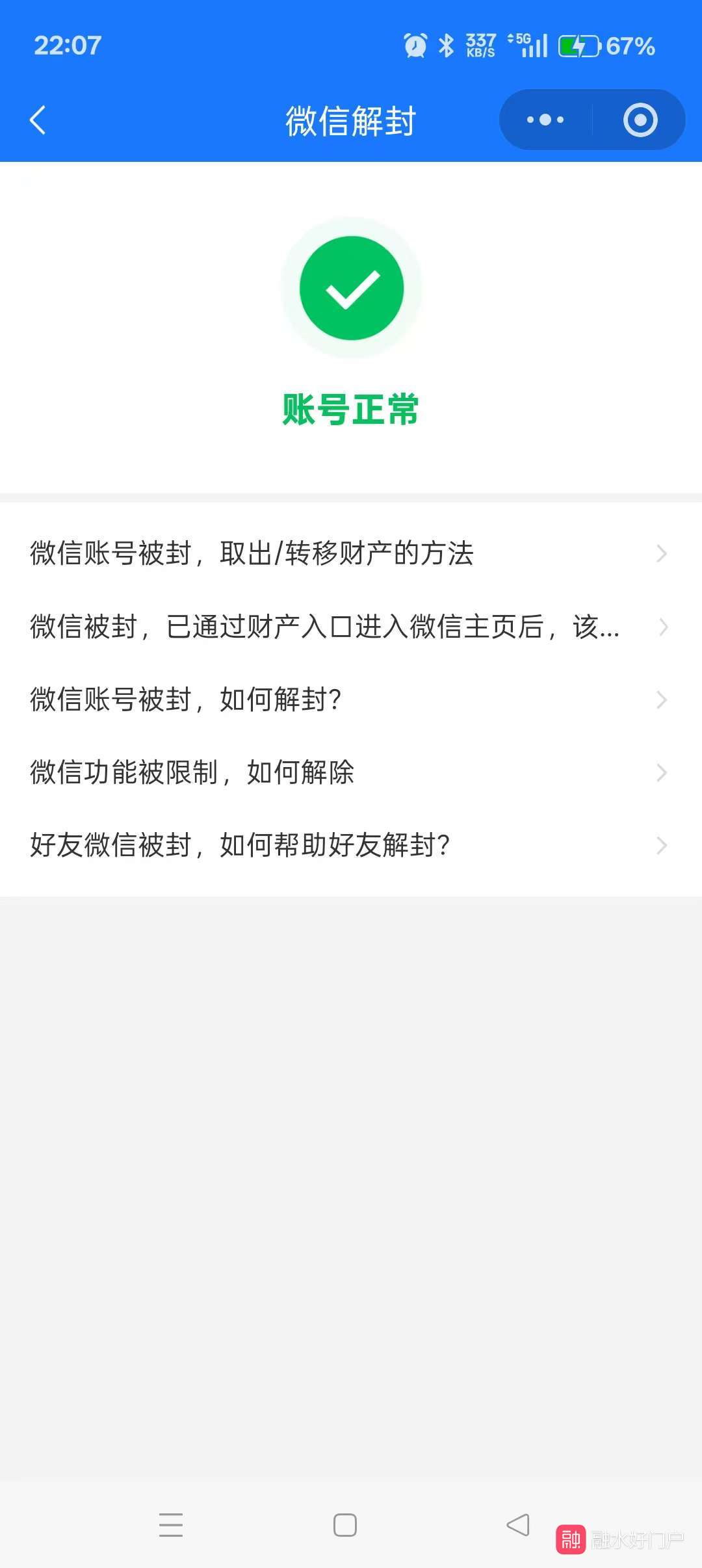Close the mini program with the circle button
Viewport: 702px width, 1568px height.
640,120
